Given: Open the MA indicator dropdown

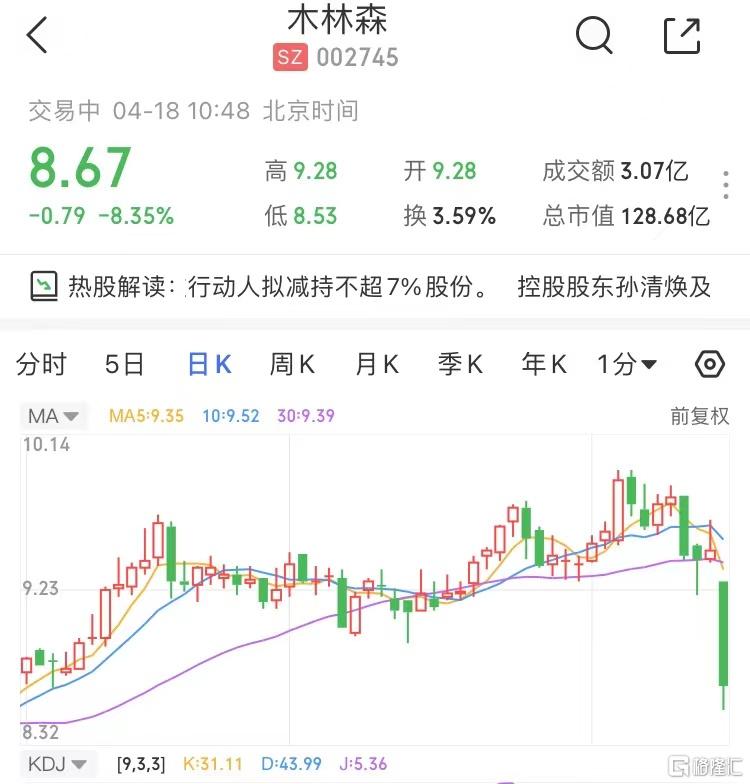Looking at the screenshot, I should coord(54,416).
